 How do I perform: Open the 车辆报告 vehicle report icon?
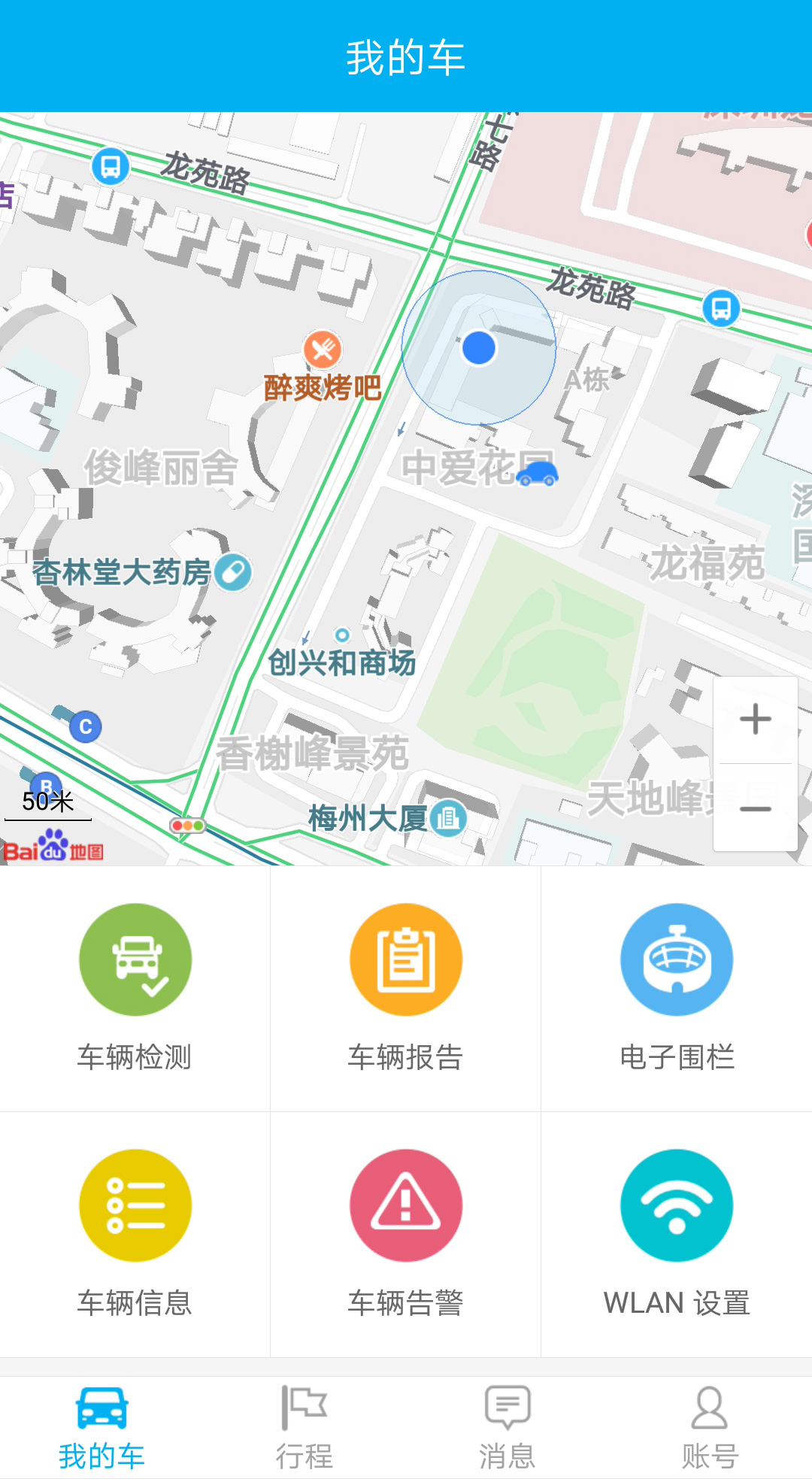[406, 960]
